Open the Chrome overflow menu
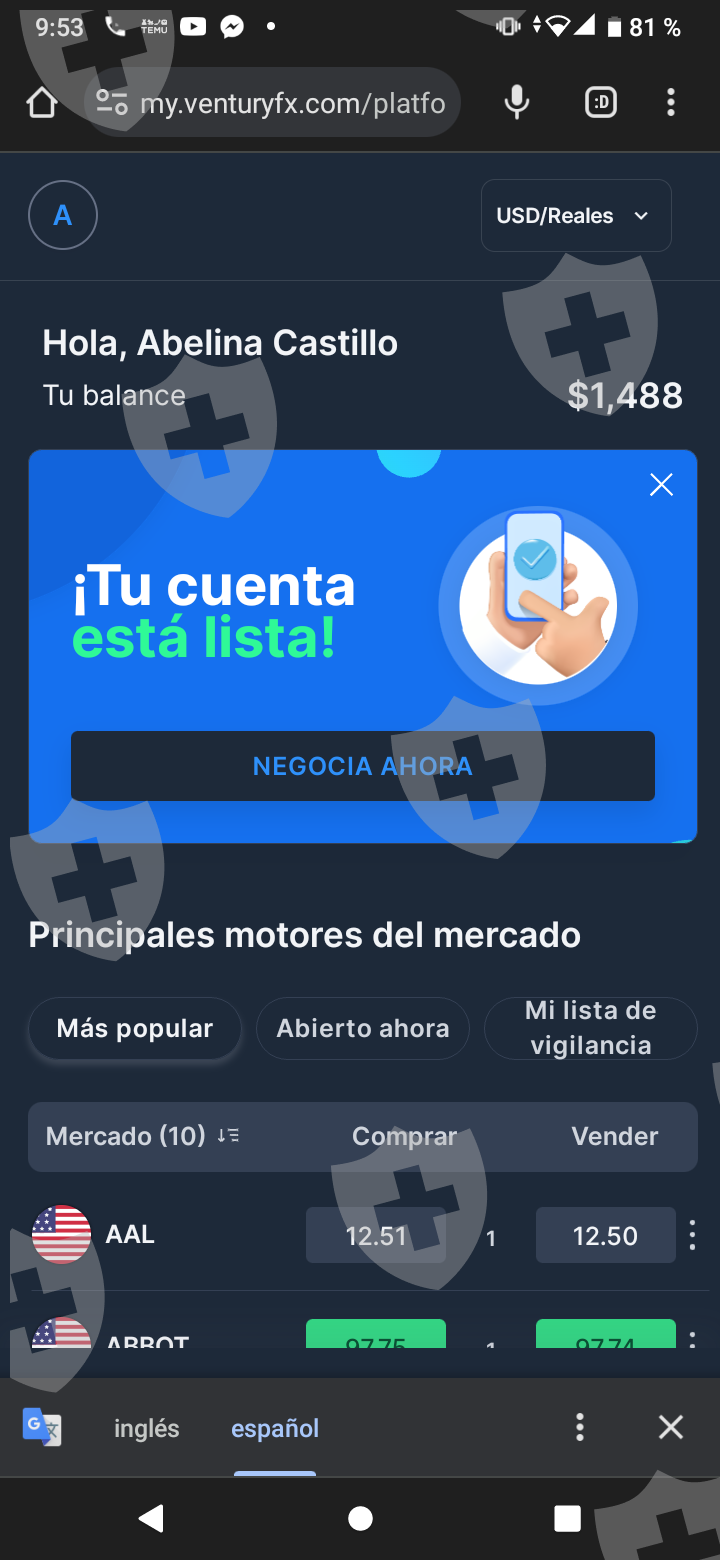720x1560 pixels. pos(671,102)
